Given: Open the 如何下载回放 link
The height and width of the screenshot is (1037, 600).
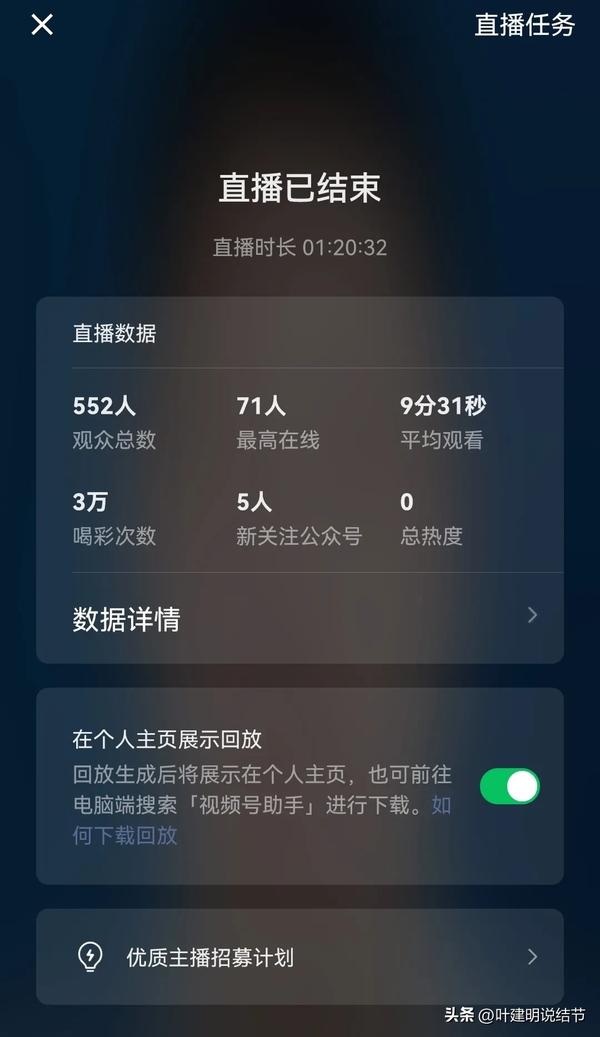Looking at the screenshot, I should (x=125, y=835).
